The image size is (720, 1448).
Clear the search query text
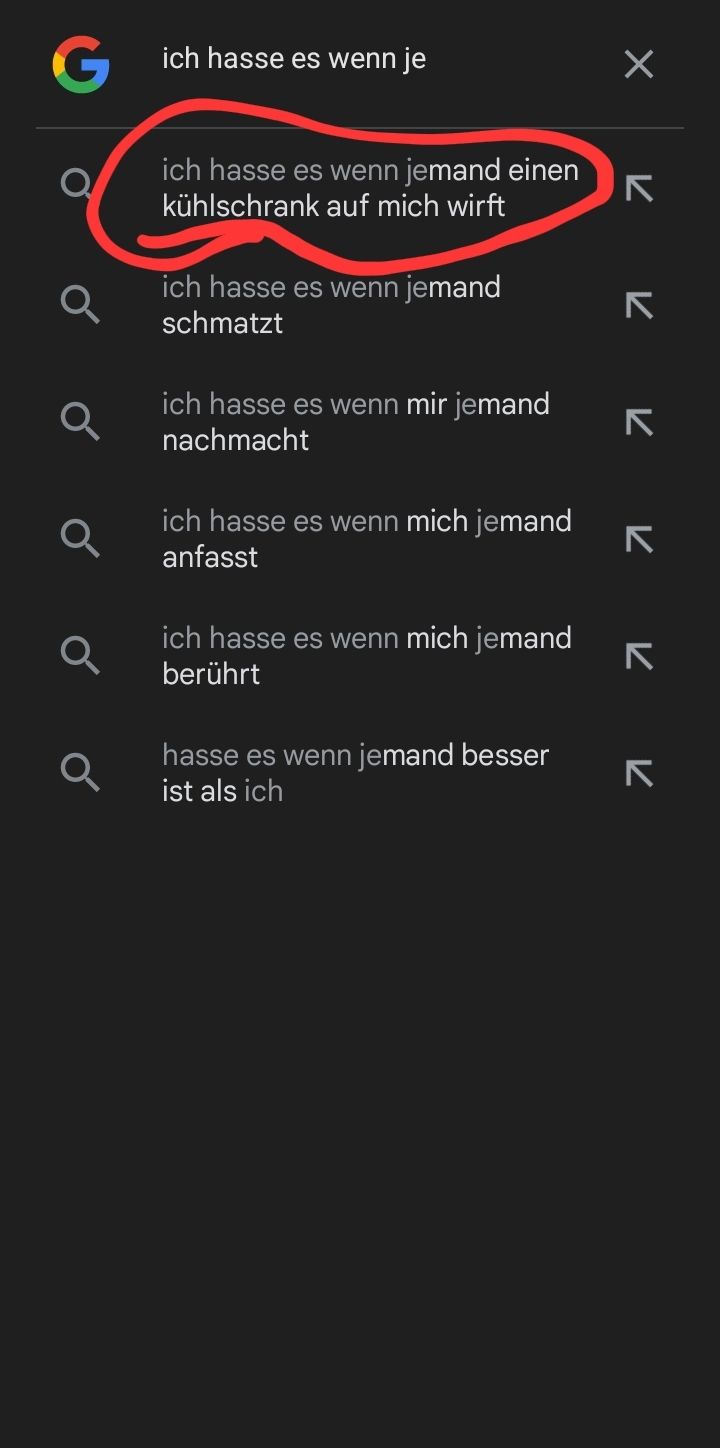click(638, 65)
